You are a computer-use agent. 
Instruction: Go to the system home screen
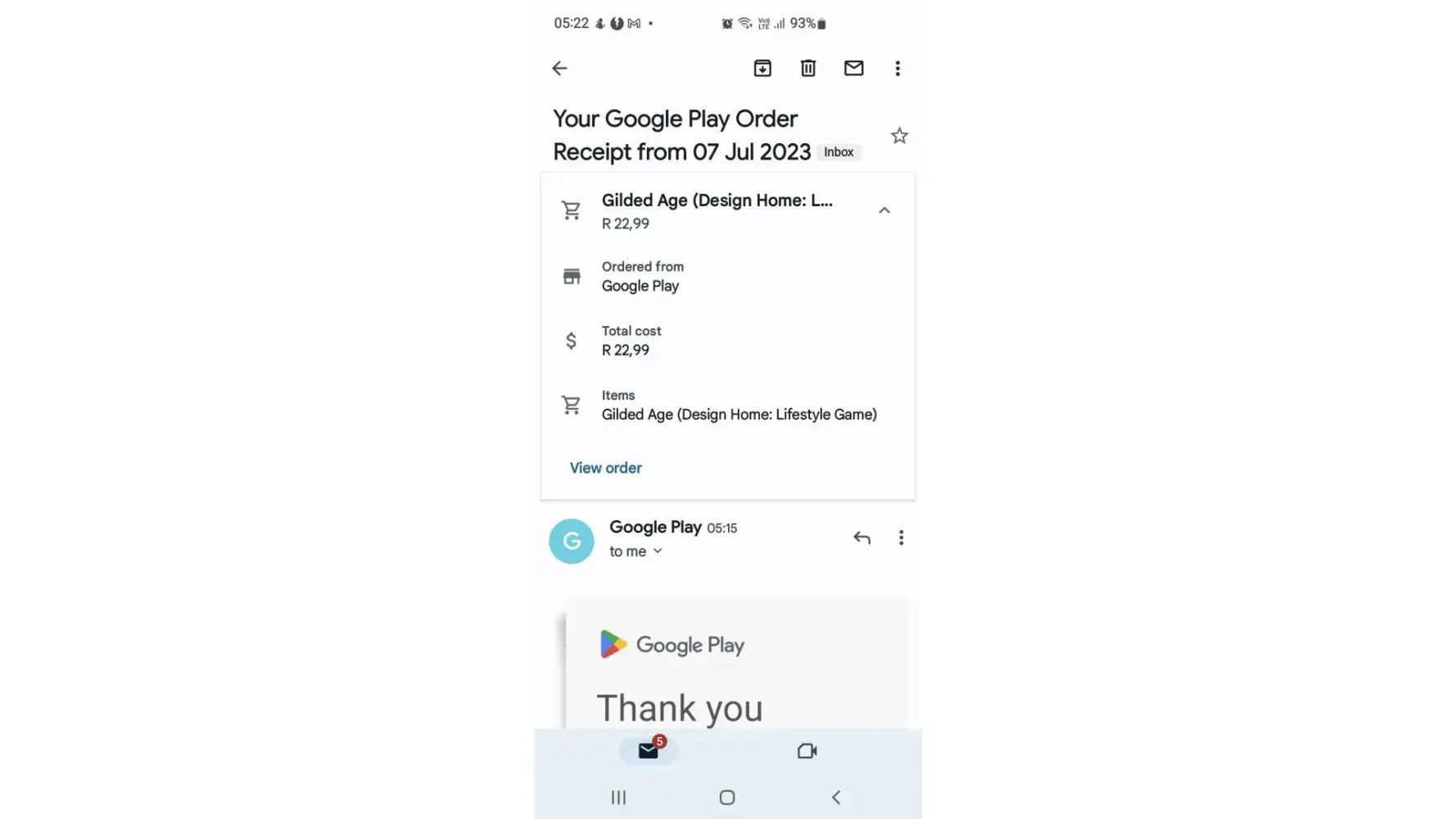coord(727,797)
